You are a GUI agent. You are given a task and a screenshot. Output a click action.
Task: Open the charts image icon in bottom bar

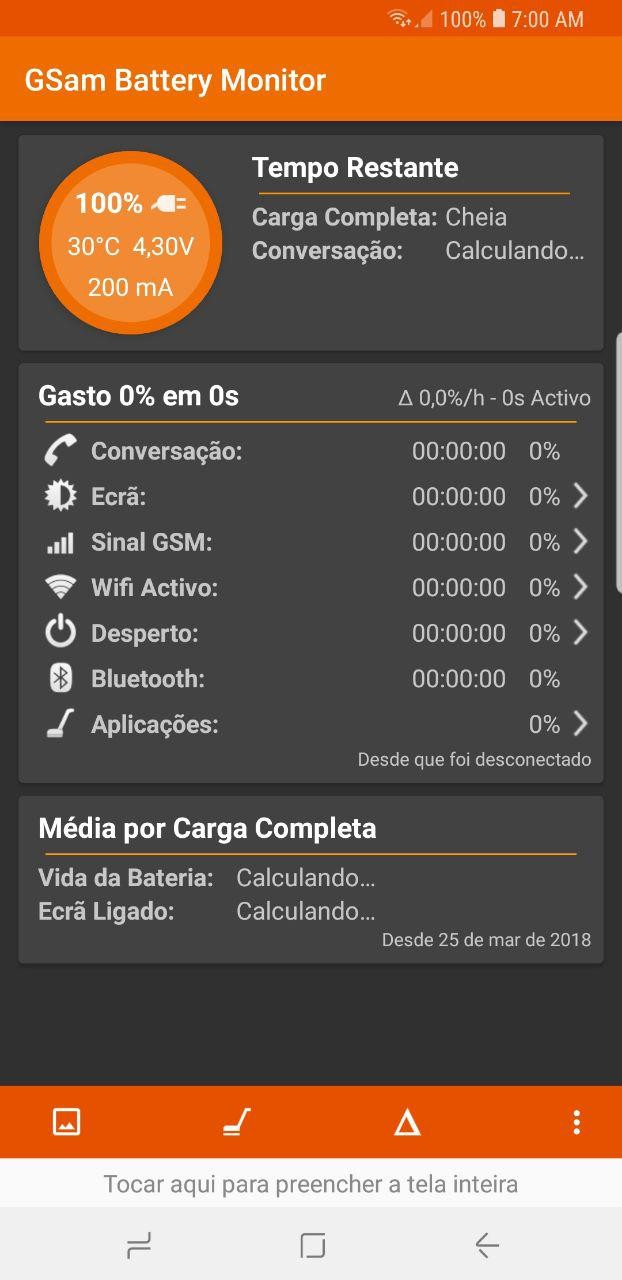point(66,1122)
